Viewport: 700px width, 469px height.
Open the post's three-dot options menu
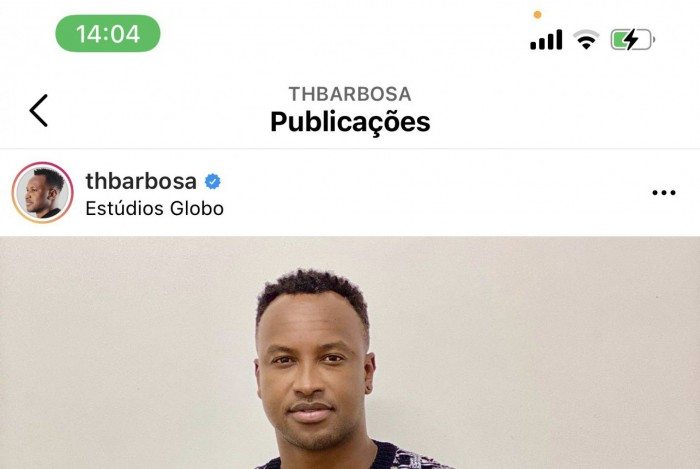pos(663,193)
